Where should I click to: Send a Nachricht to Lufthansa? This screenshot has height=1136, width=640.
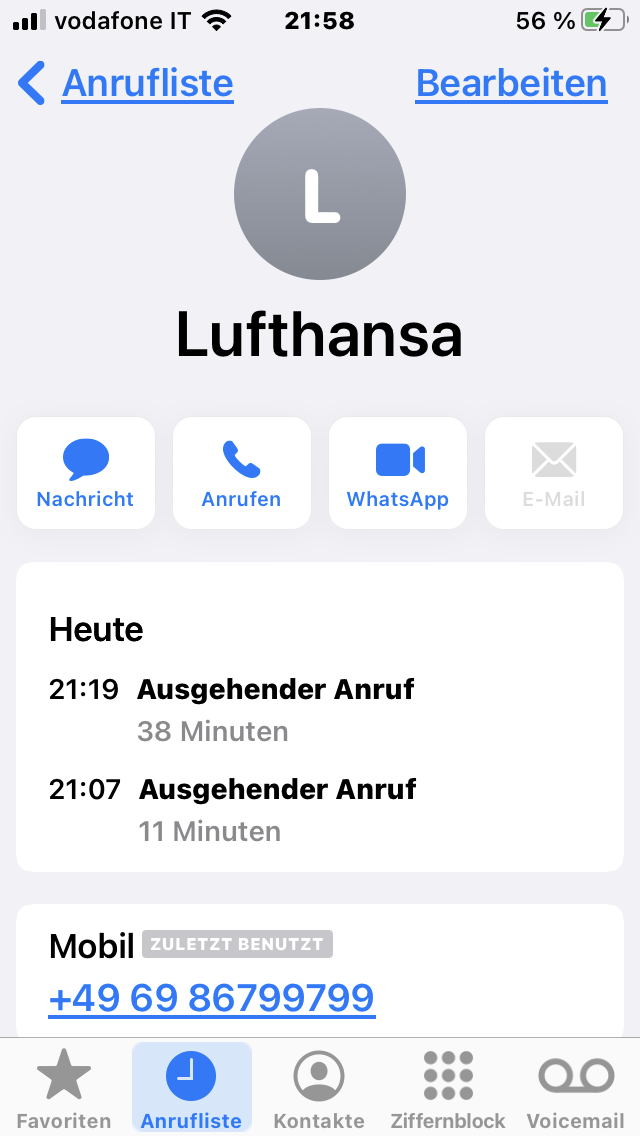(86, 473)
